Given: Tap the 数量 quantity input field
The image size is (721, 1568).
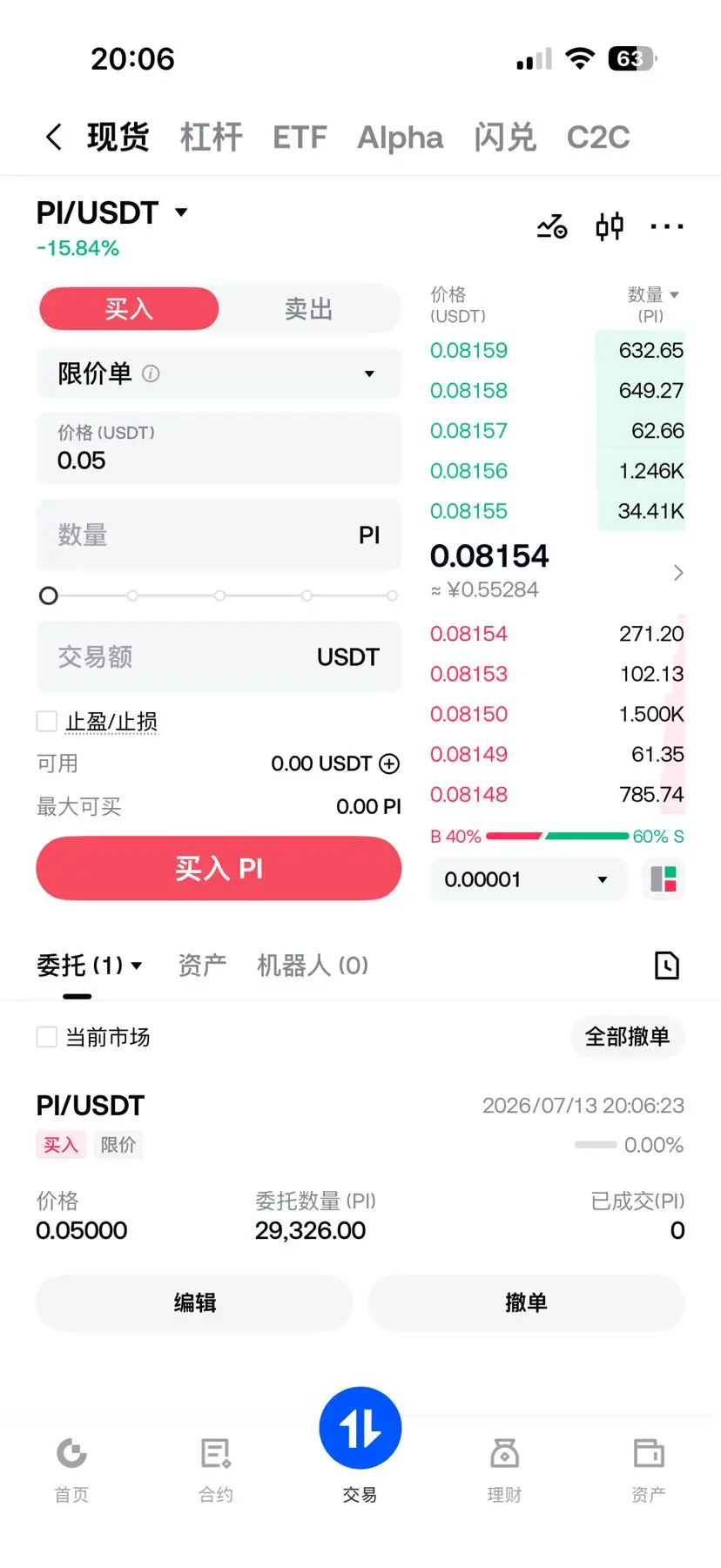Looking at the screenshot, I should click(x=219, y=535).
